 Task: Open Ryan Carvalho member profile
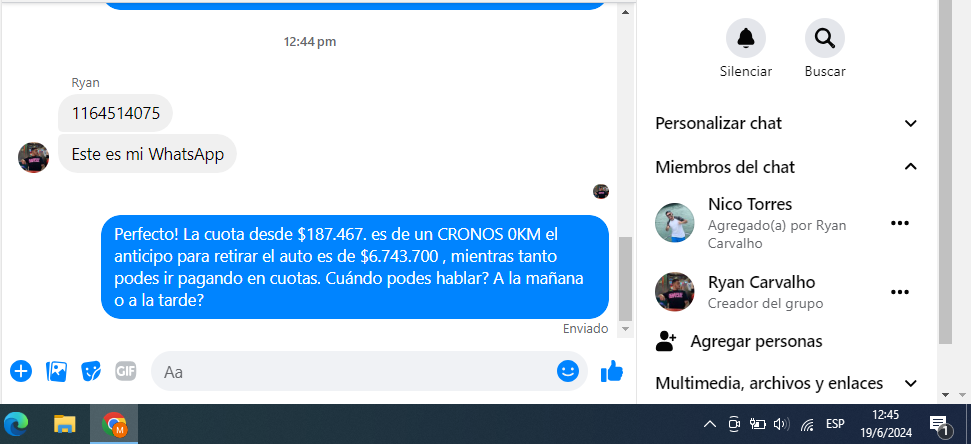pos(761,282)
